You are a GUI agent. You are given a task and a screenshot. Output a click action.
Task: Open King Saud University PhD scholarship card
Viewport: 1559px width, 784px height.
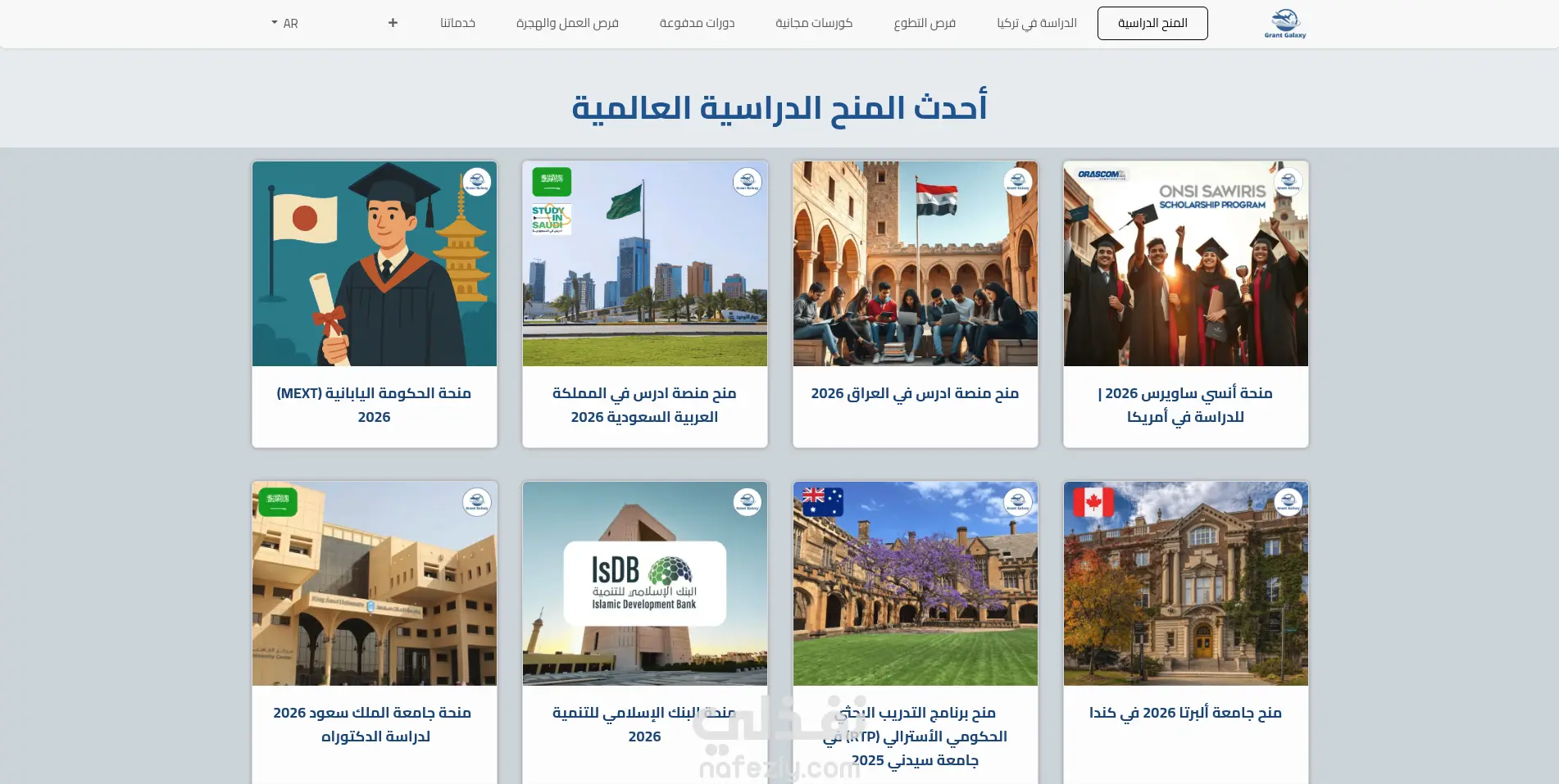click(375, 632)
